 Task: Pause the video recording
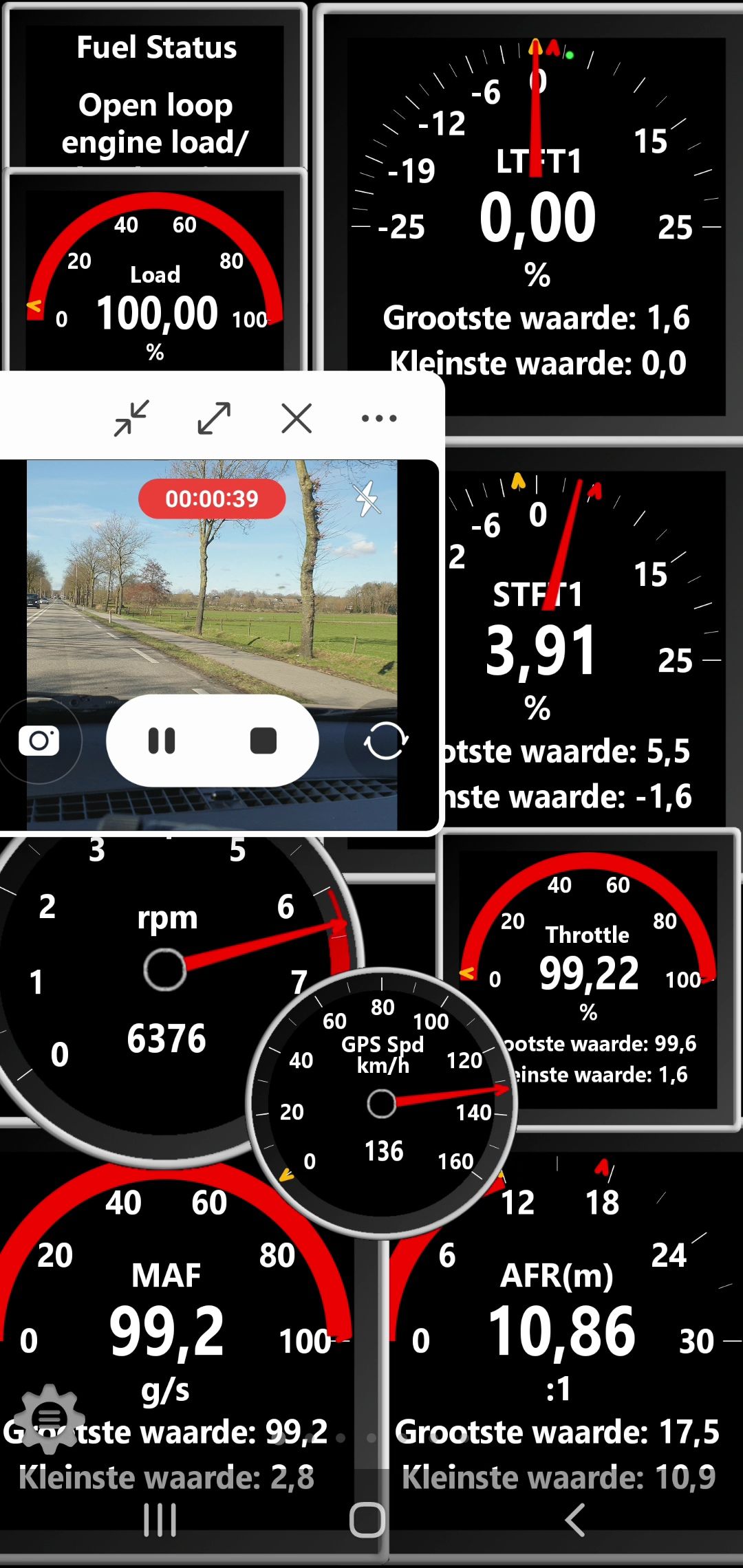[x=162, y=741]
